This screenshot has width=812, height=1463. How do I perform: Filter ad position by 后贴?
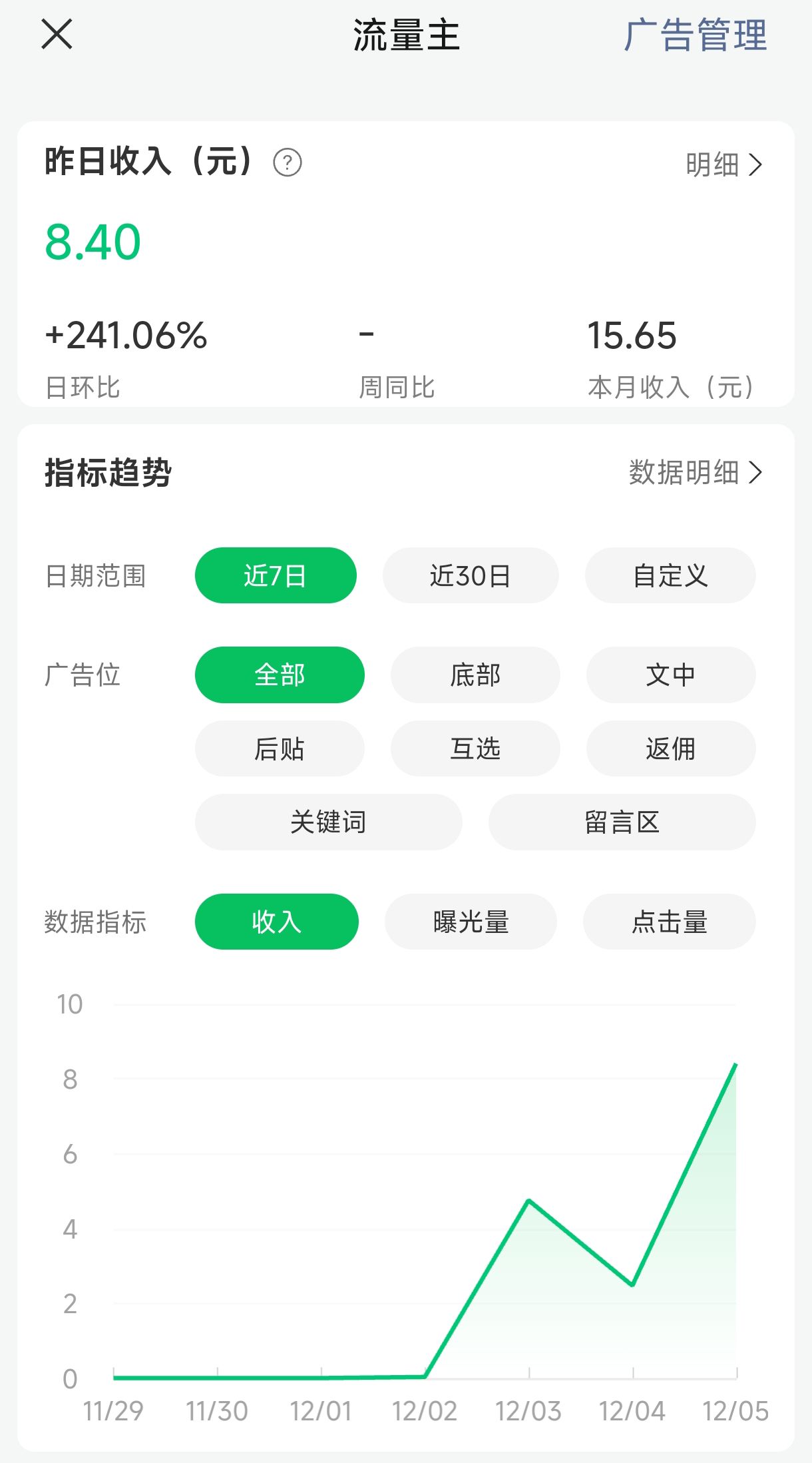[x=280, y=748]
